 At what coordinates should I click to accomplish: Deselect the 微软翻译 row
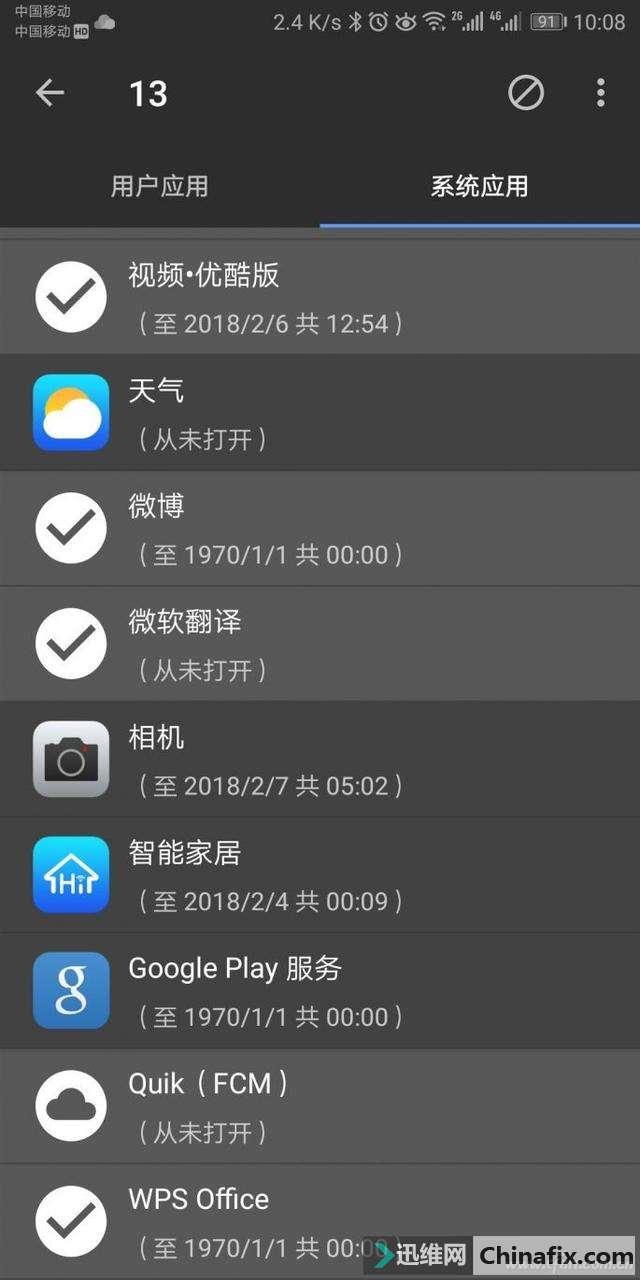(x=320, y=644)
